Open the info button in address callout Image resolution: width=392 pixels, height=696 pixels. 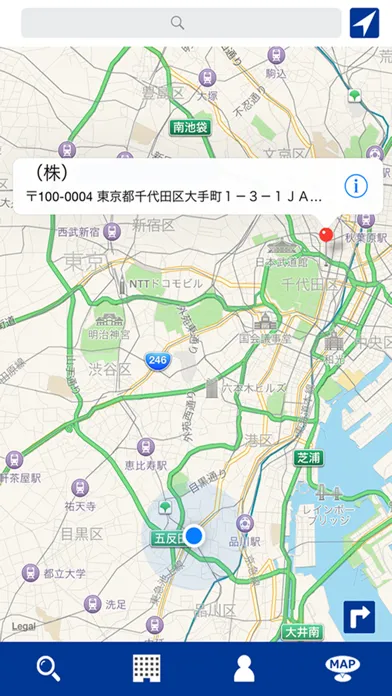pos(356,187)
